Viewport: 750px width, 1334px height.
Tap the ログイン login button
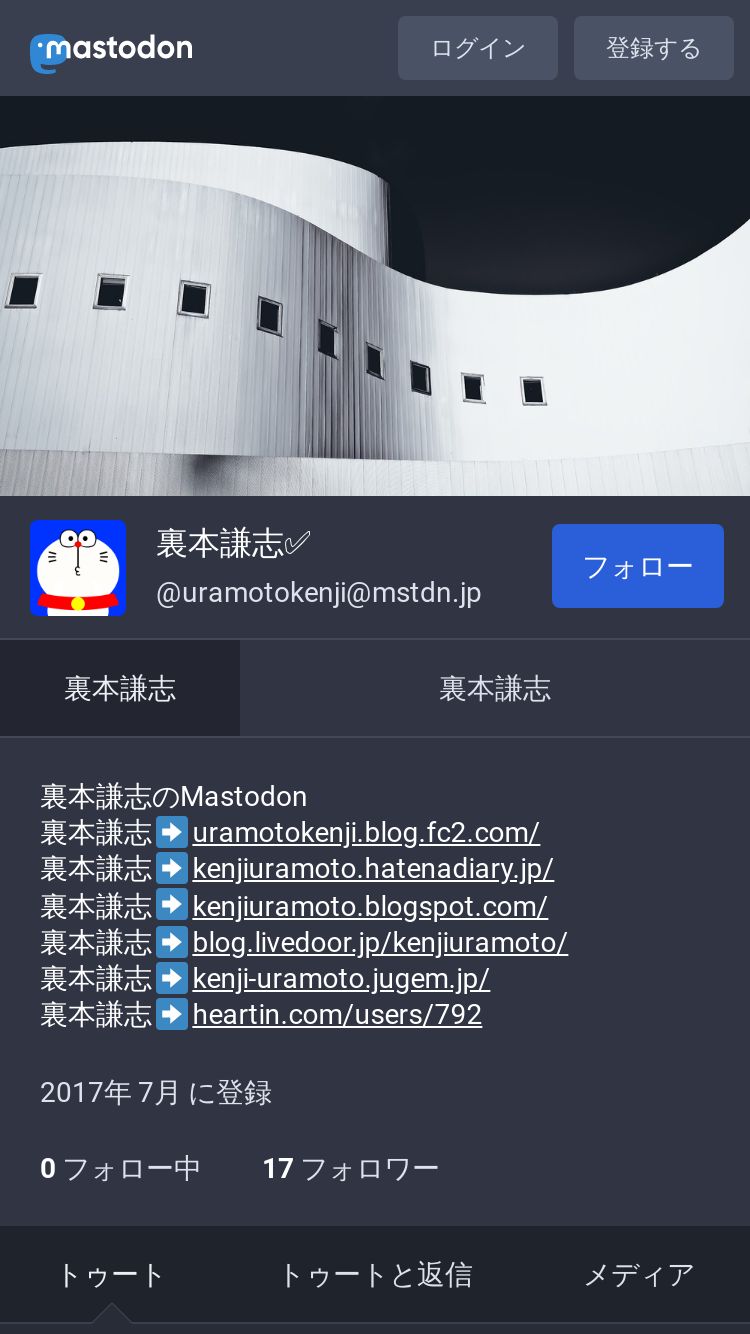477,48
